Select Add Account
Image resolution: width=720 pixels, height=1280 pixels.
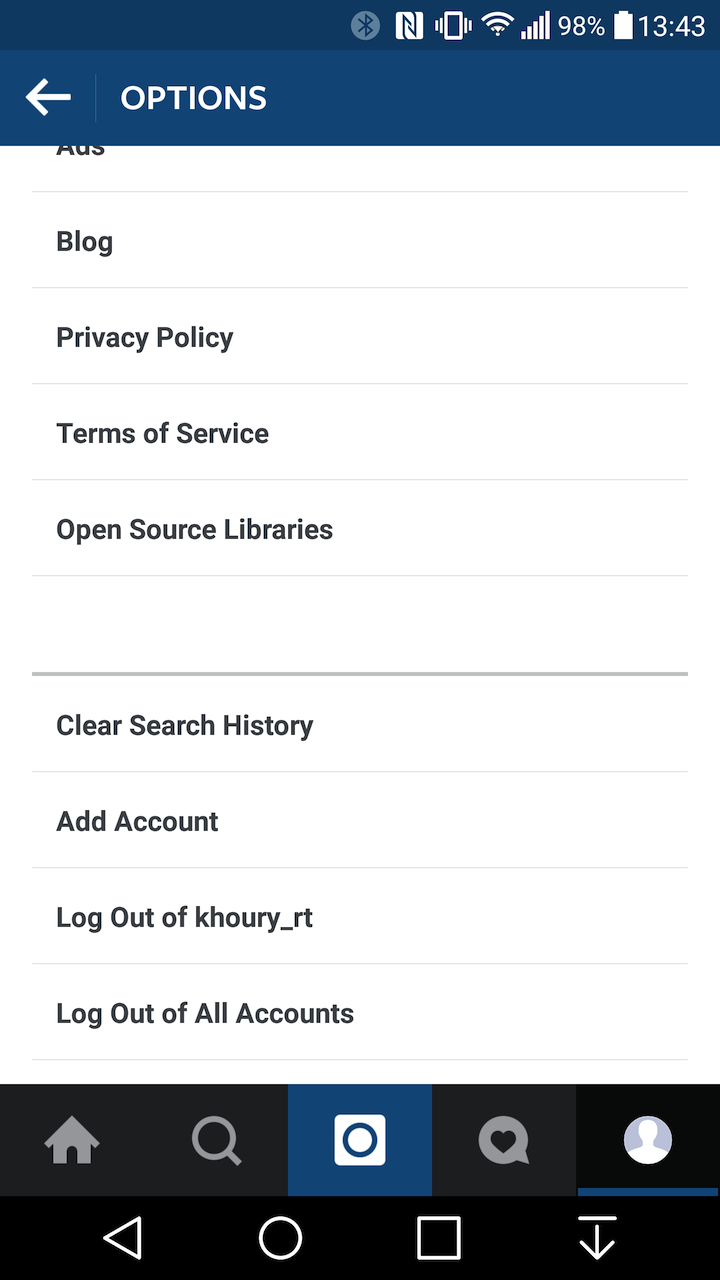tap(360, 820)
